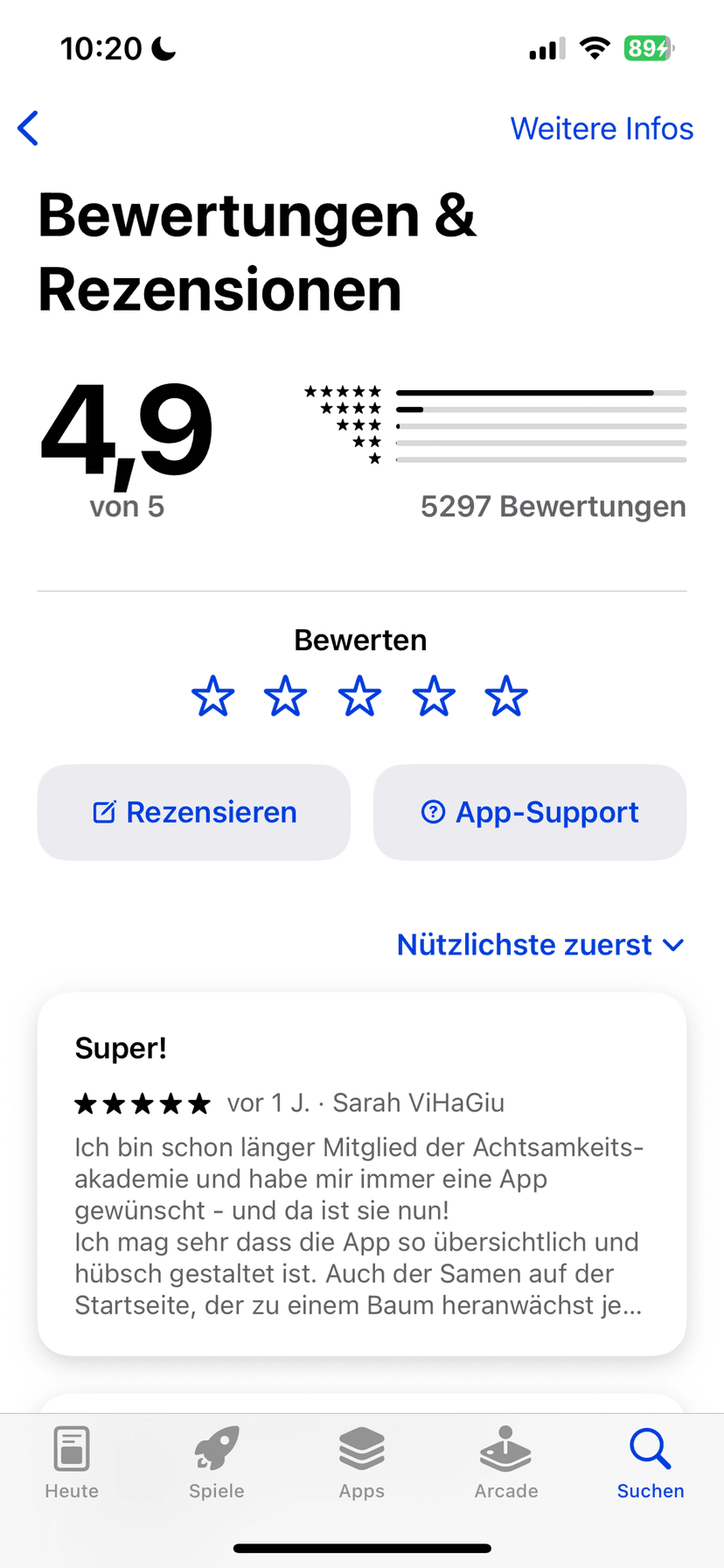
Task: Open the Nützlichste zuerst sort dropdown
Action: 524,944
